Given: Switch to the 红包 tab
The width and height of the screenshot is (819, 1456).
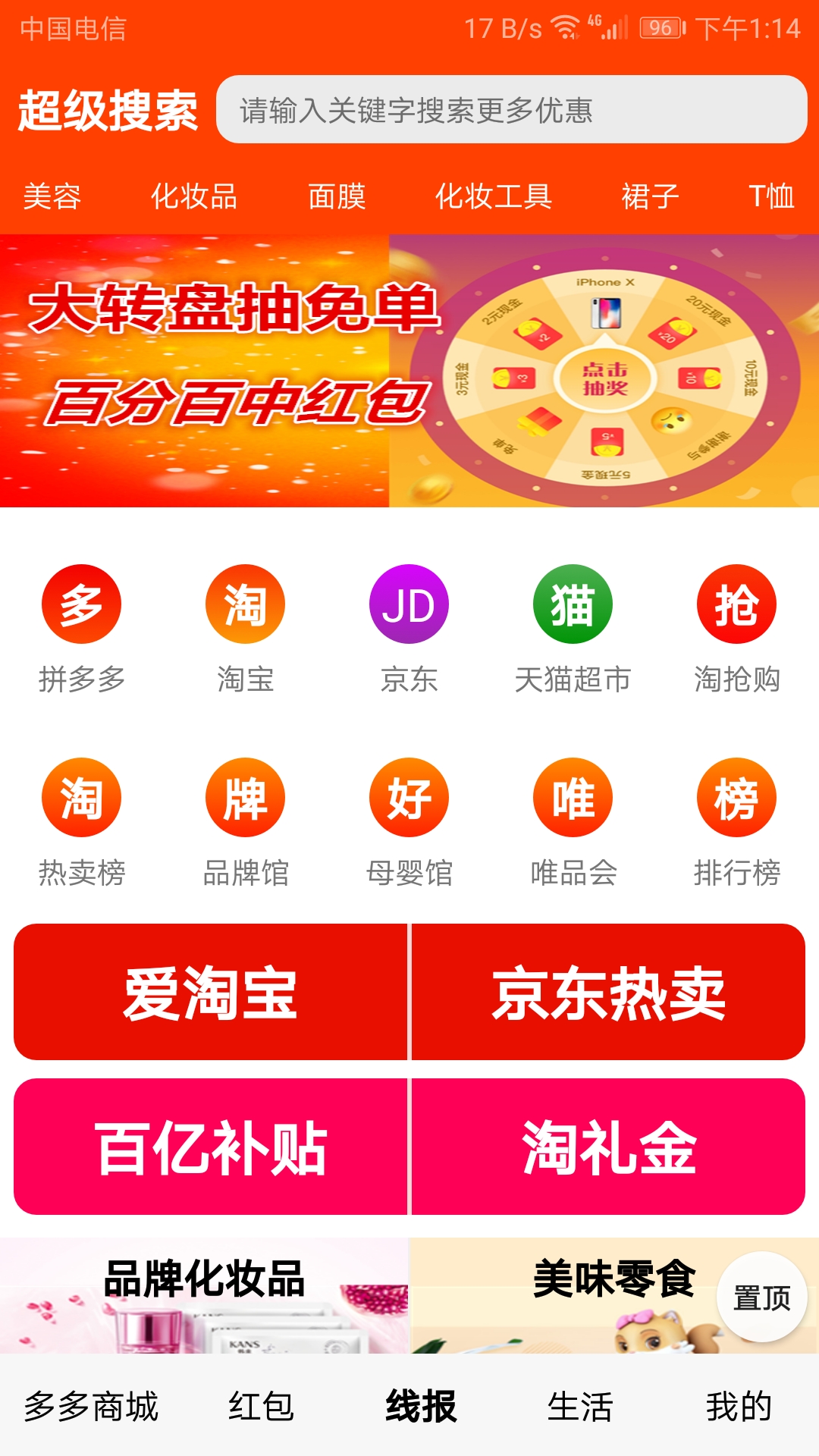Looking at the screenshot, I should 261,1406.
